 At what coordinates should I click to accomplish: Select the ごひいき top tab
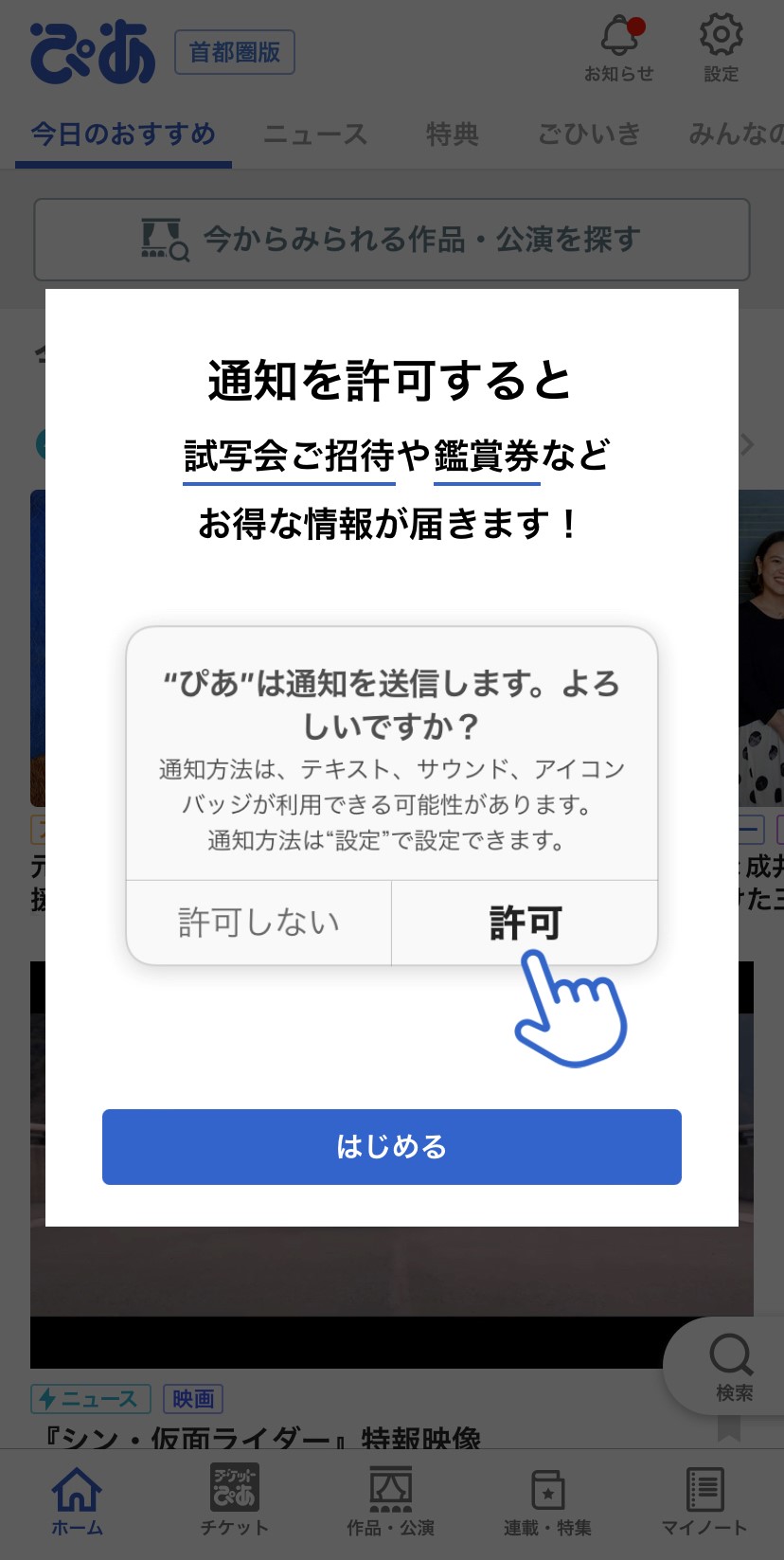(589, 134)
